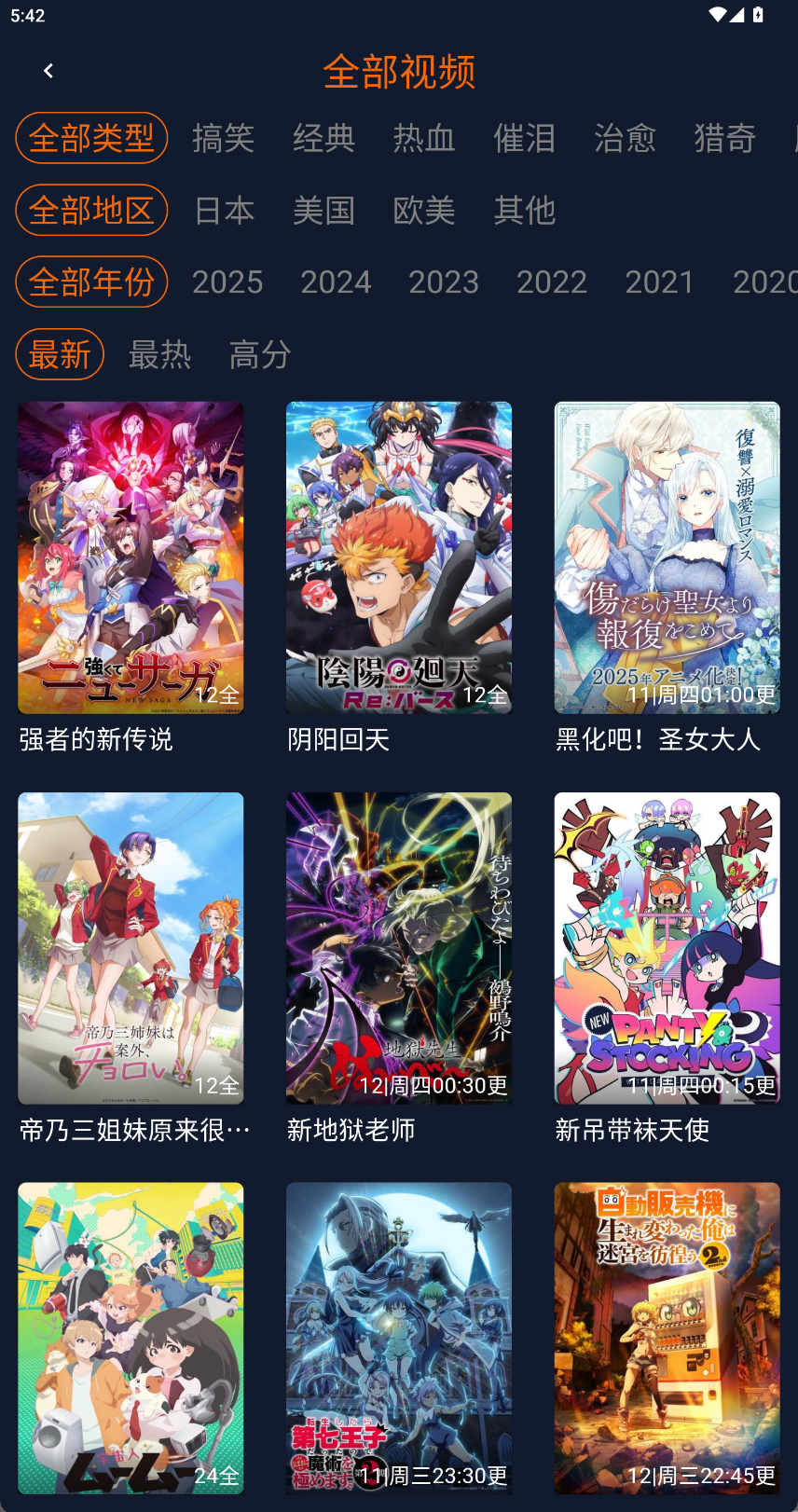View 黑化吧！圣女大人 details
The image size is (798, 1512).
tap(667, 557)
